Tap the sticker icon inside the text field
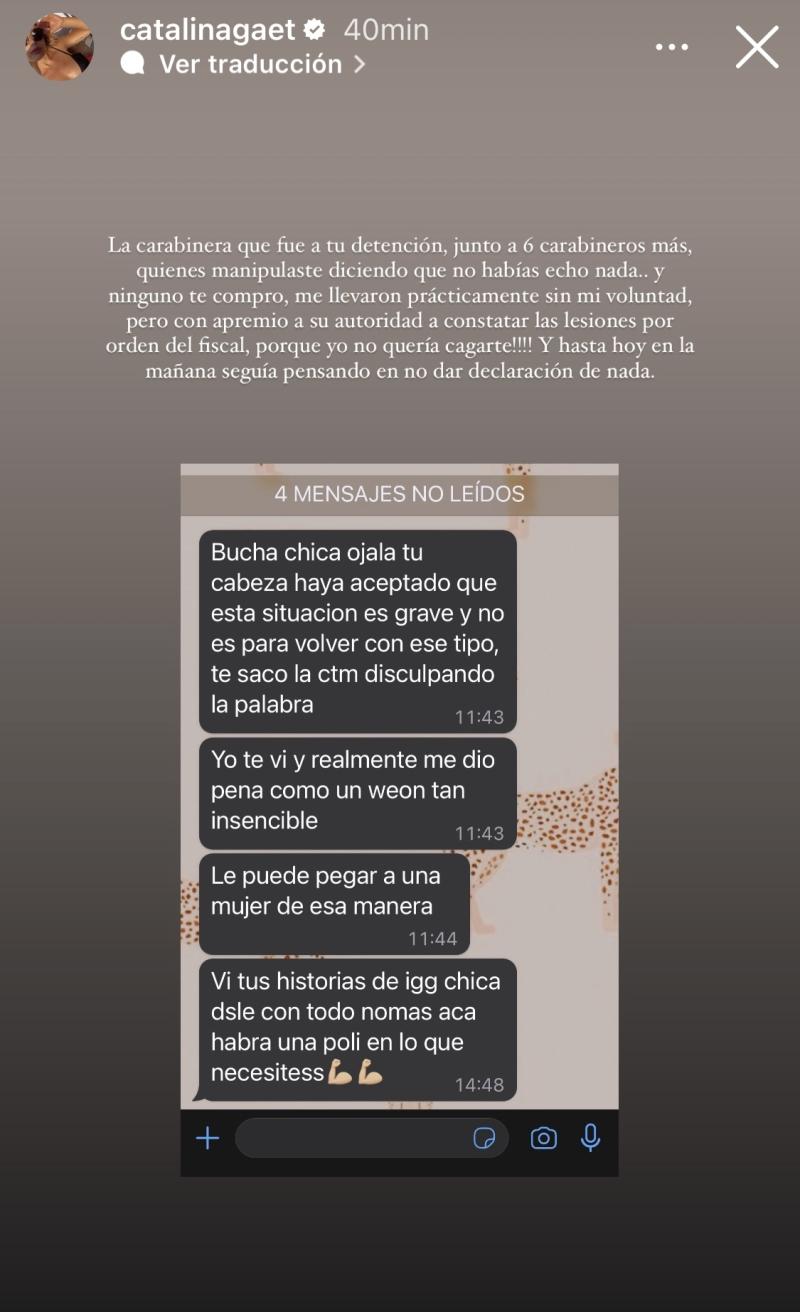This screenshot has height=1312, width=800. 482,1137
